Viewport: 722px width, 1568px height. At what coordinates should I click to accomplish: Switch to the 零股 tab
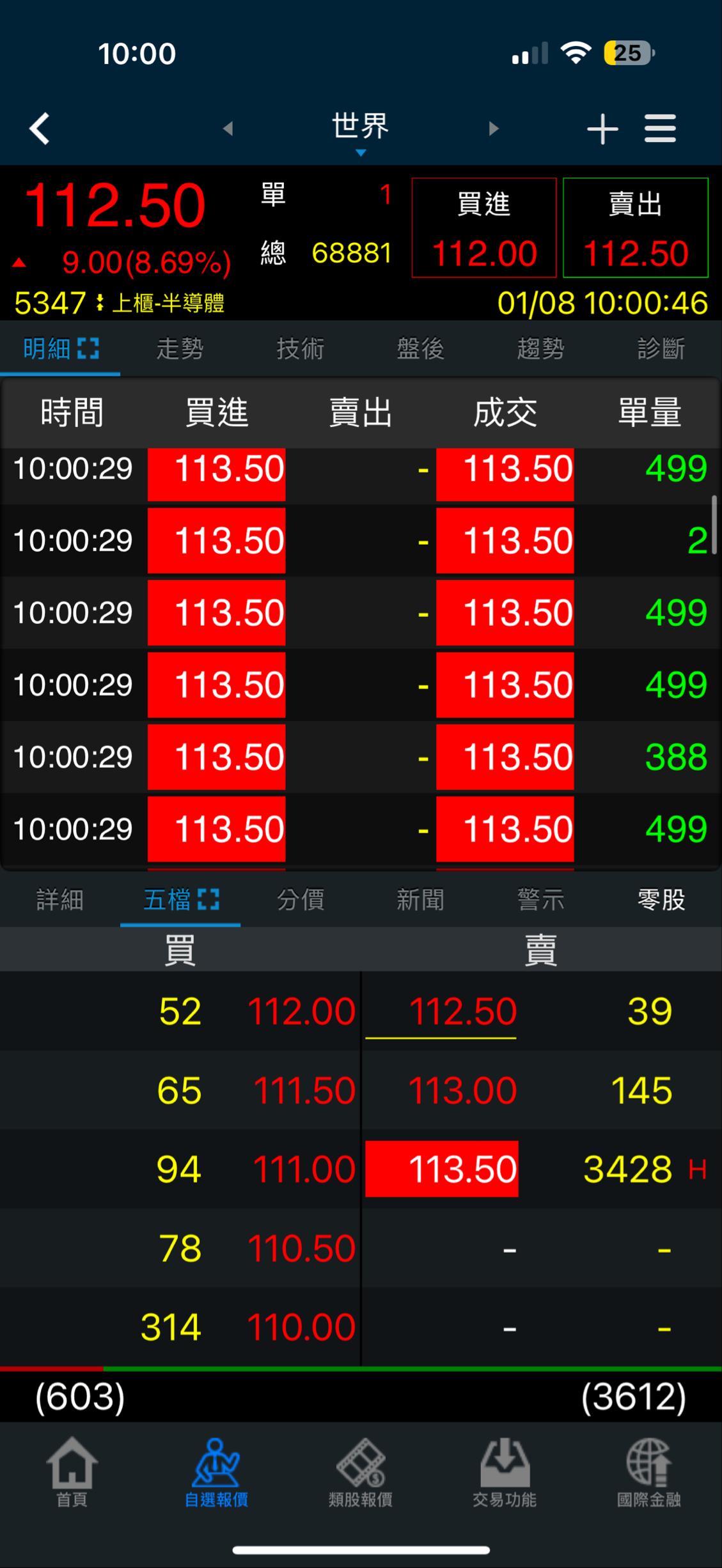[x=661, y=900]
